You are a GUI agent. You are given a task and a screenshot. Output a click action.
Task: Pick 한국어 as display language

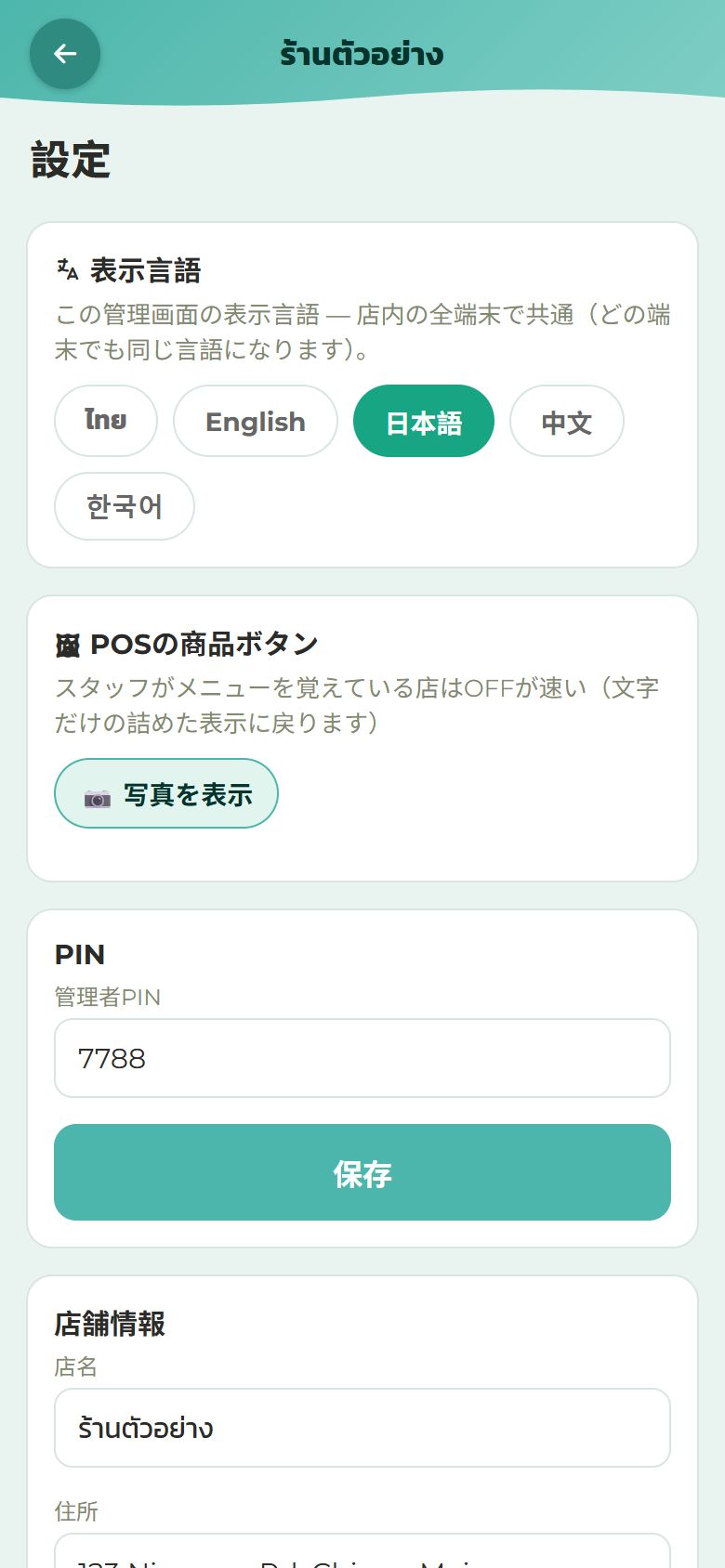[125, 506]
